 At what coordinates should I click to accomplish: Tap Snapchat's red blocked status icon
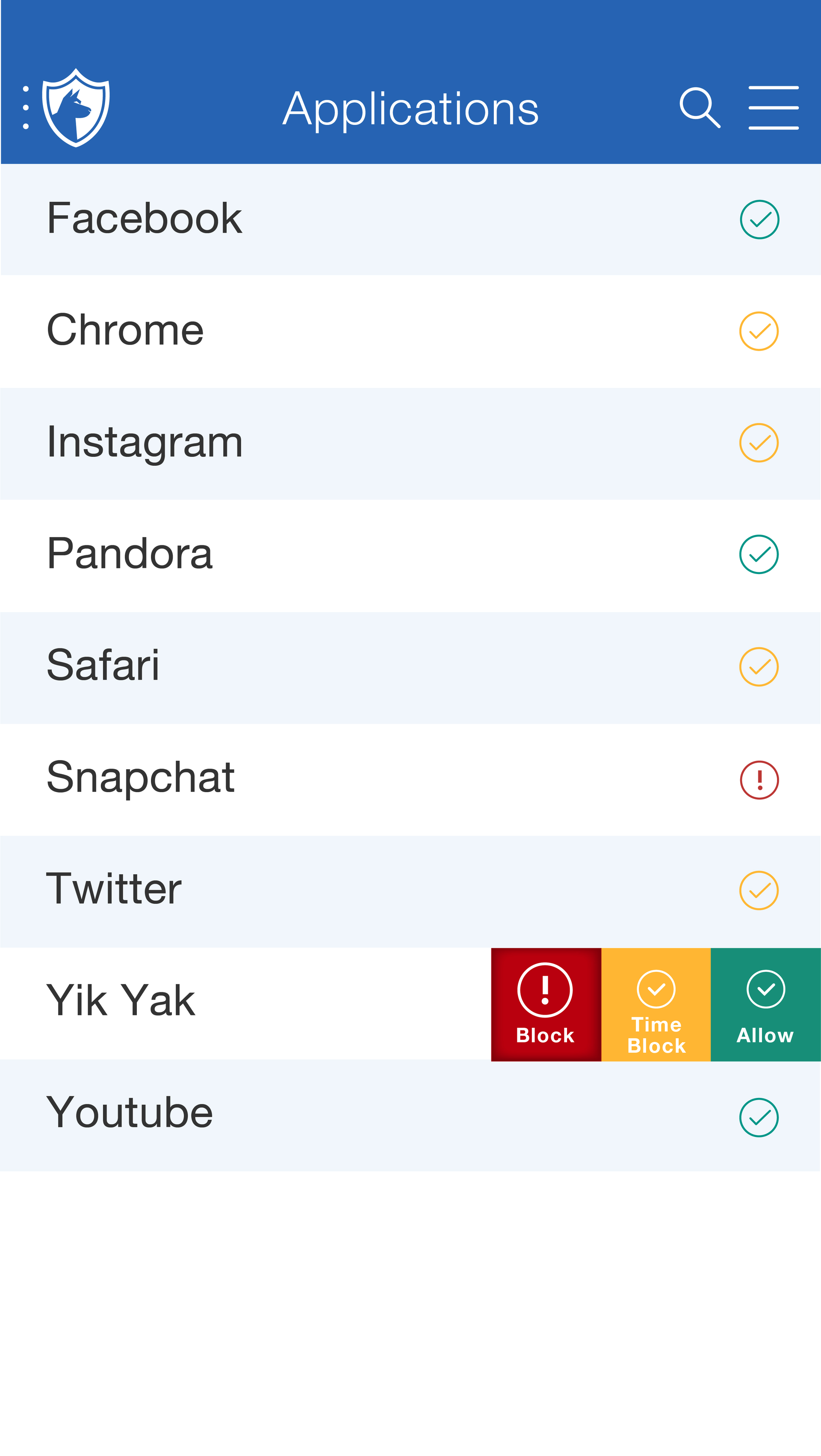(759, 779)
